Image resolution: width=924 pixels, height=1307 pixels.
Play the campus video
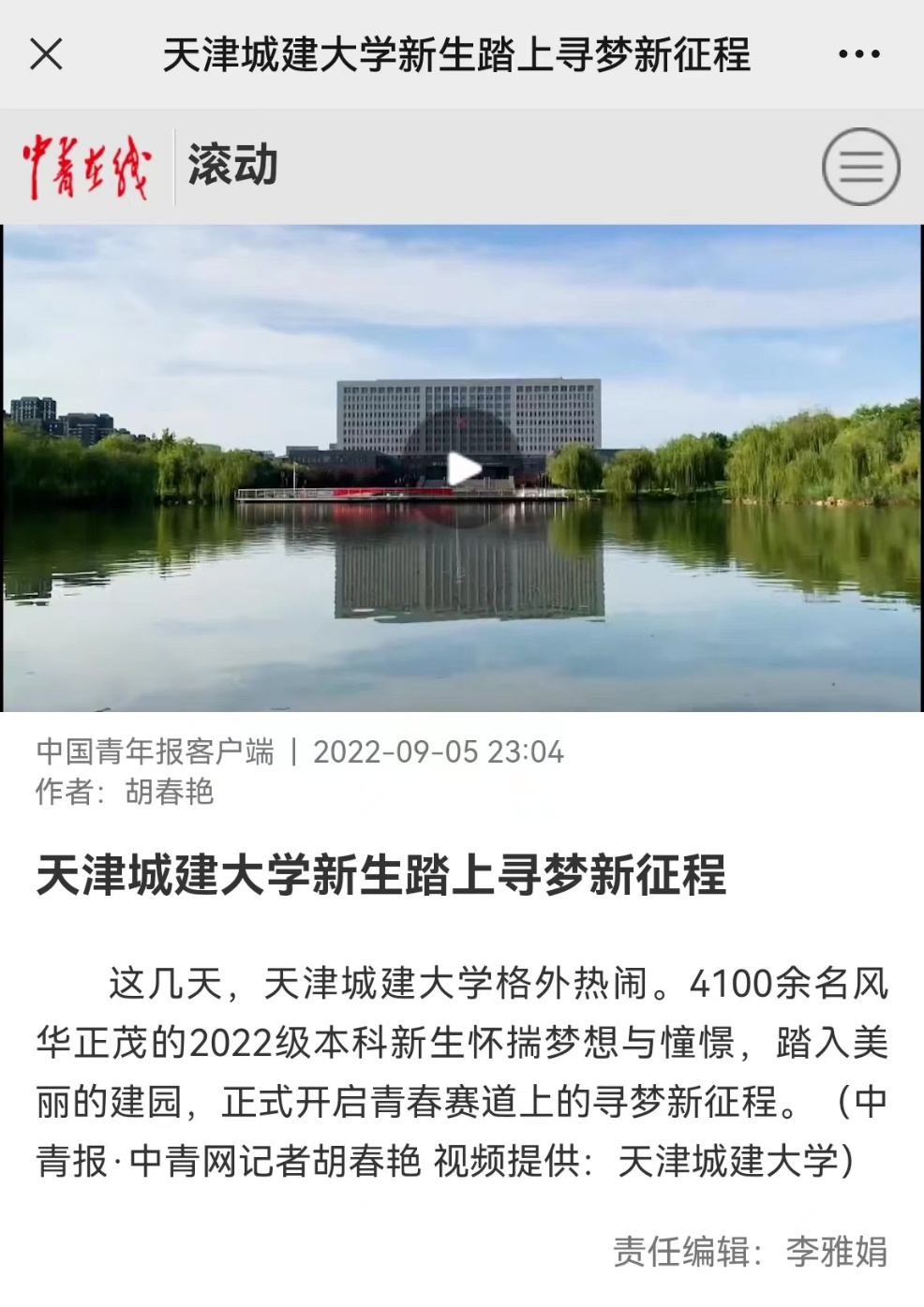click(x=462, y=468)
